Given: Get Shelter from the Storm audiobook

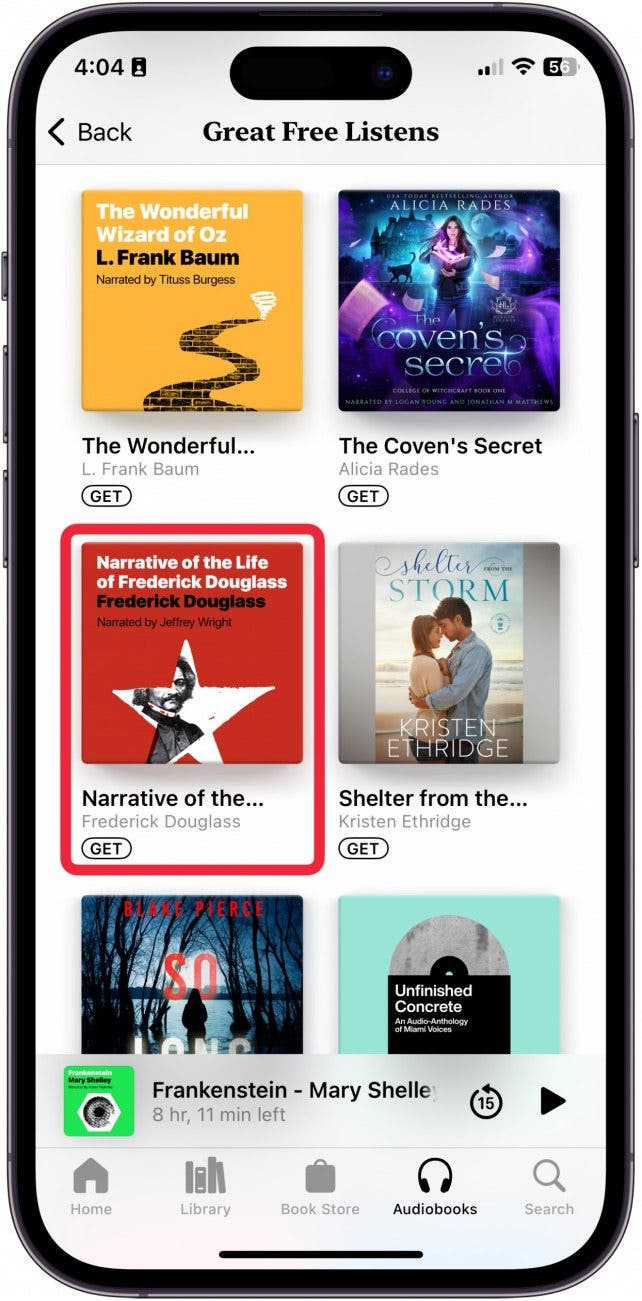Looking at the screenshot, I should pyautogui.click(x=363, y=849).
